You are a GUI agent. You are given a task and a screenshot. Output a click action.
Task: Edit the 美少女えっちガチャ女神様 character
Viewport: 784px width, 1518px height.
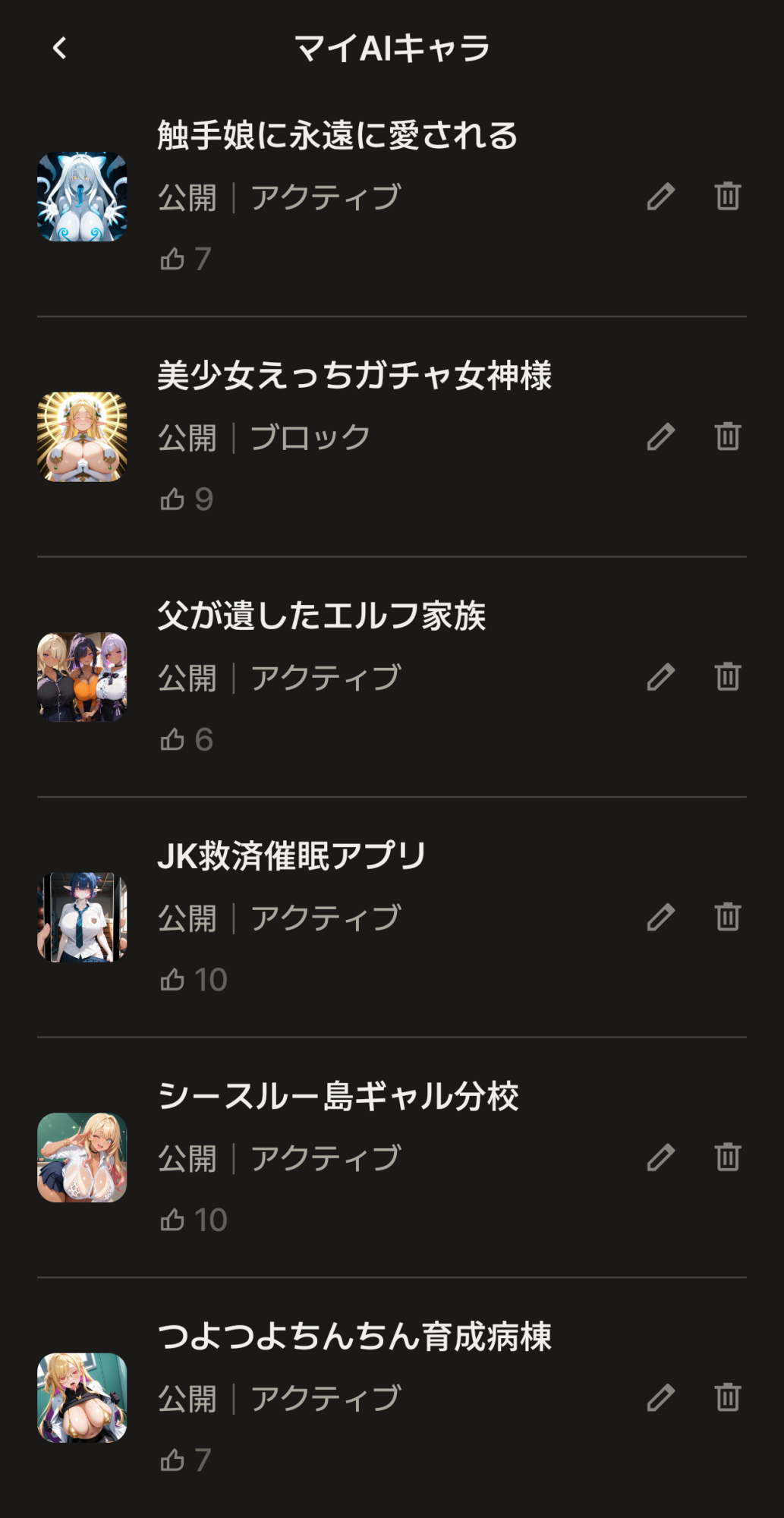point(660,437)
